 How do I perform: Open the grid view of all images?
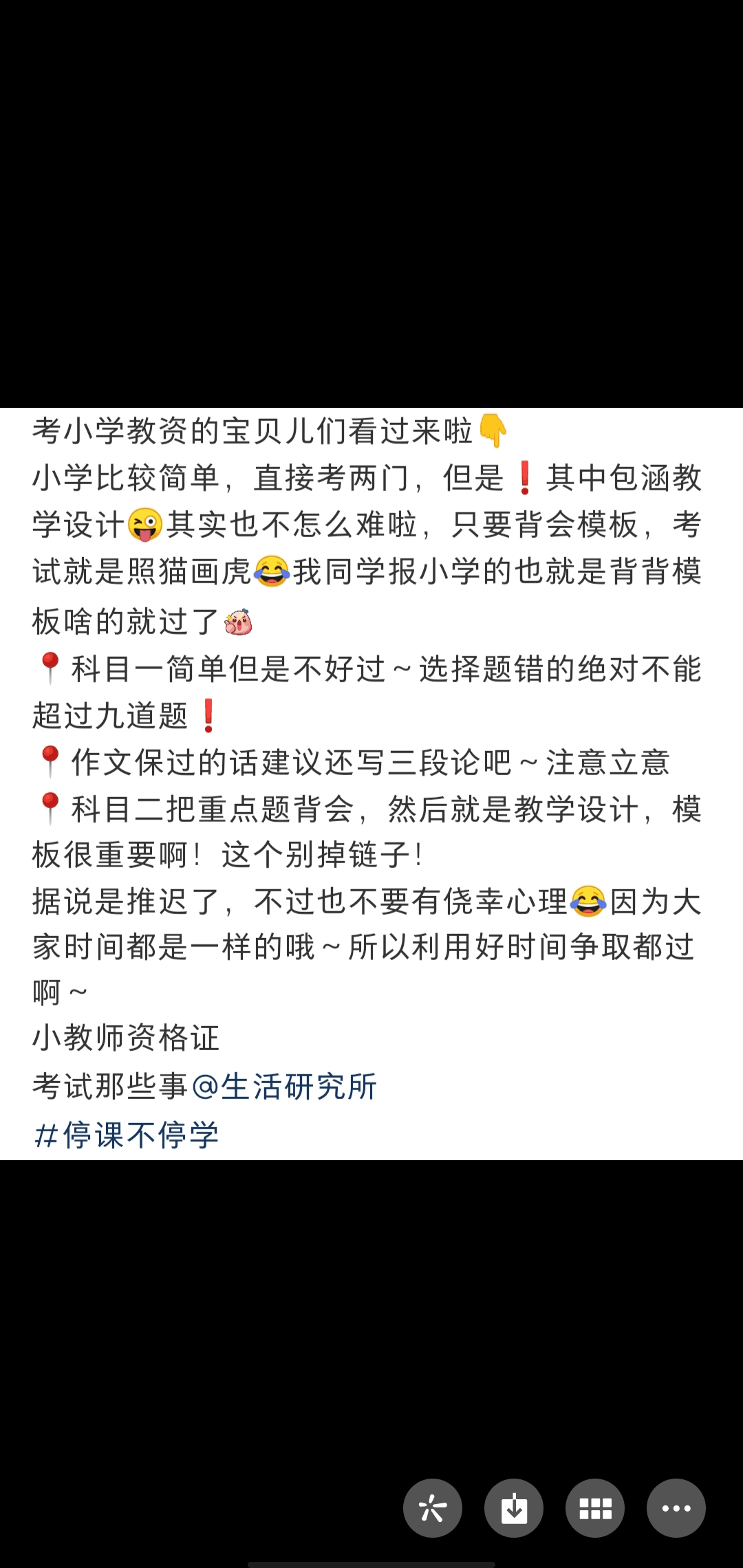coord(595,1508)
